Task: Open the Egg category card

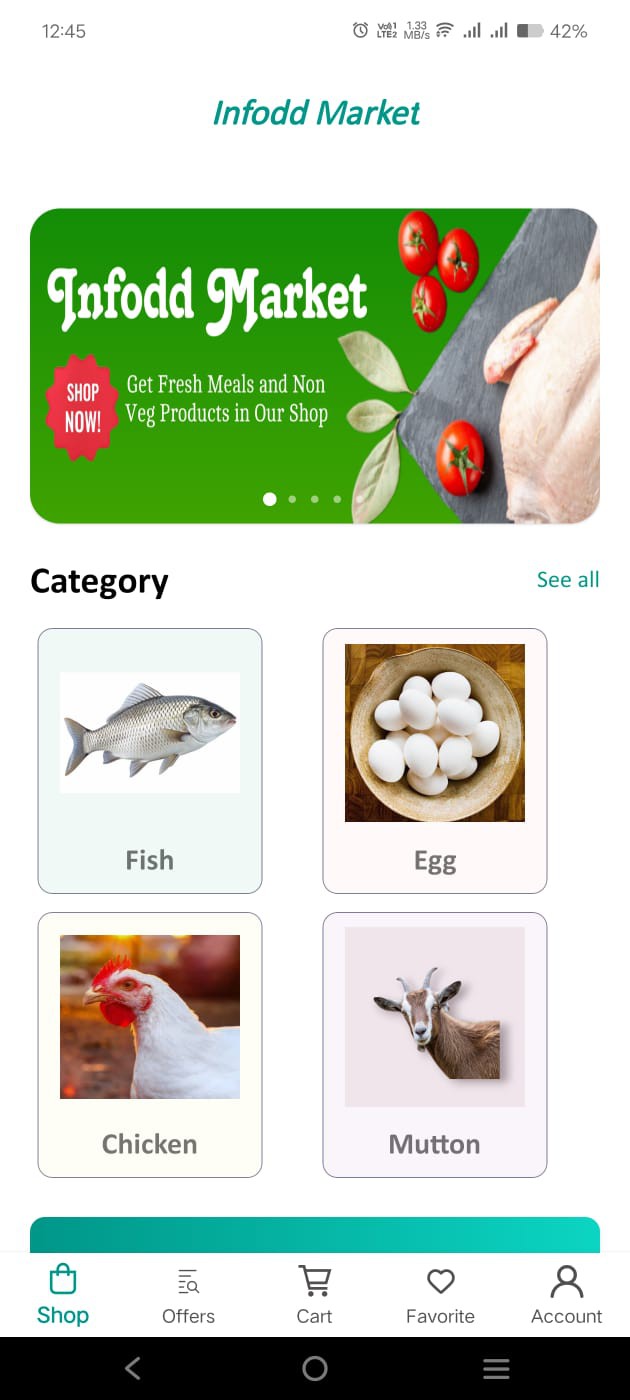Action: 435,760
